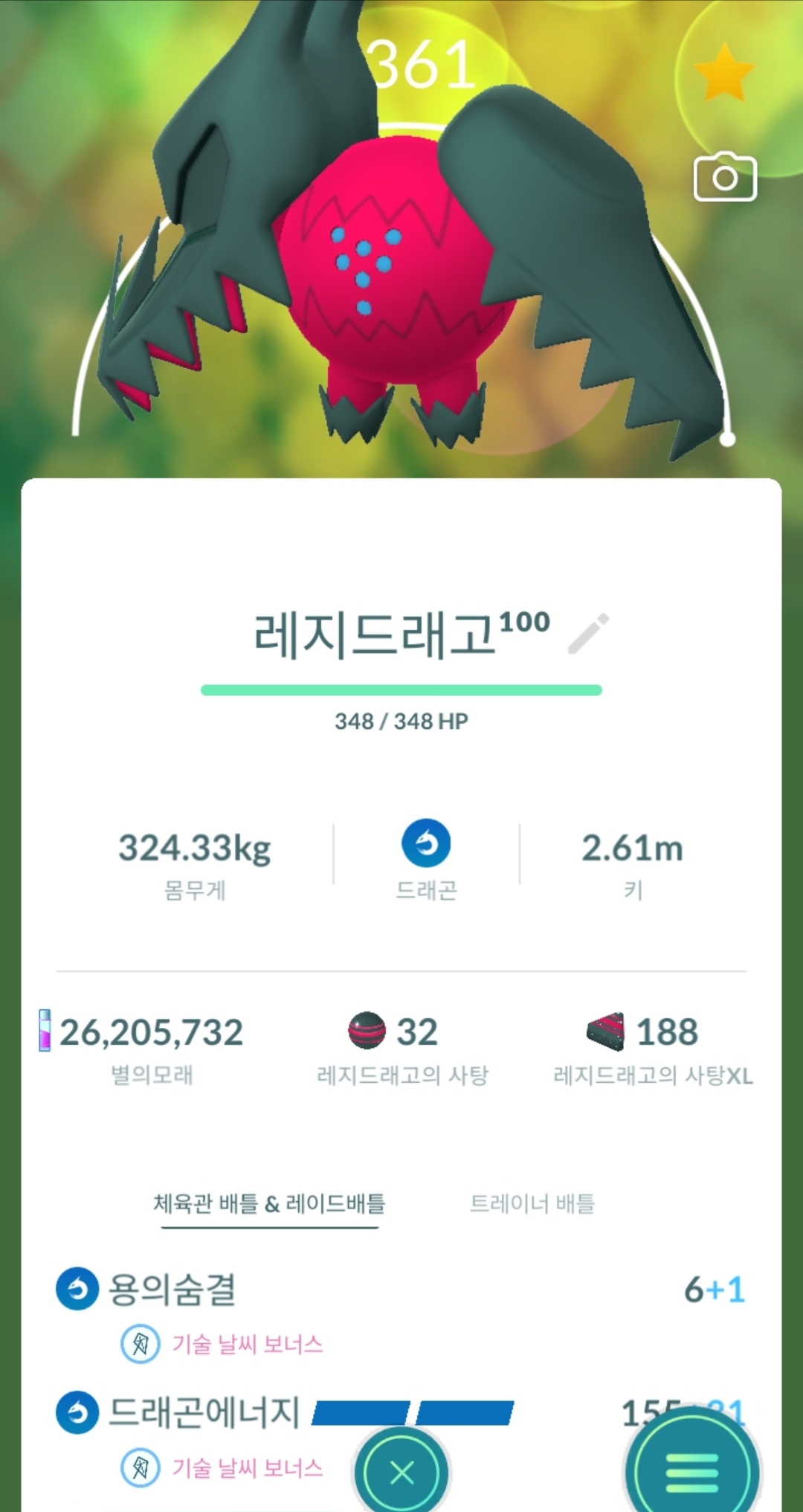Switch to the 트레이너 배틀 tab
Image resolution: width=803 pixels, height=1512 pixels.
[x=532, y=1203]
